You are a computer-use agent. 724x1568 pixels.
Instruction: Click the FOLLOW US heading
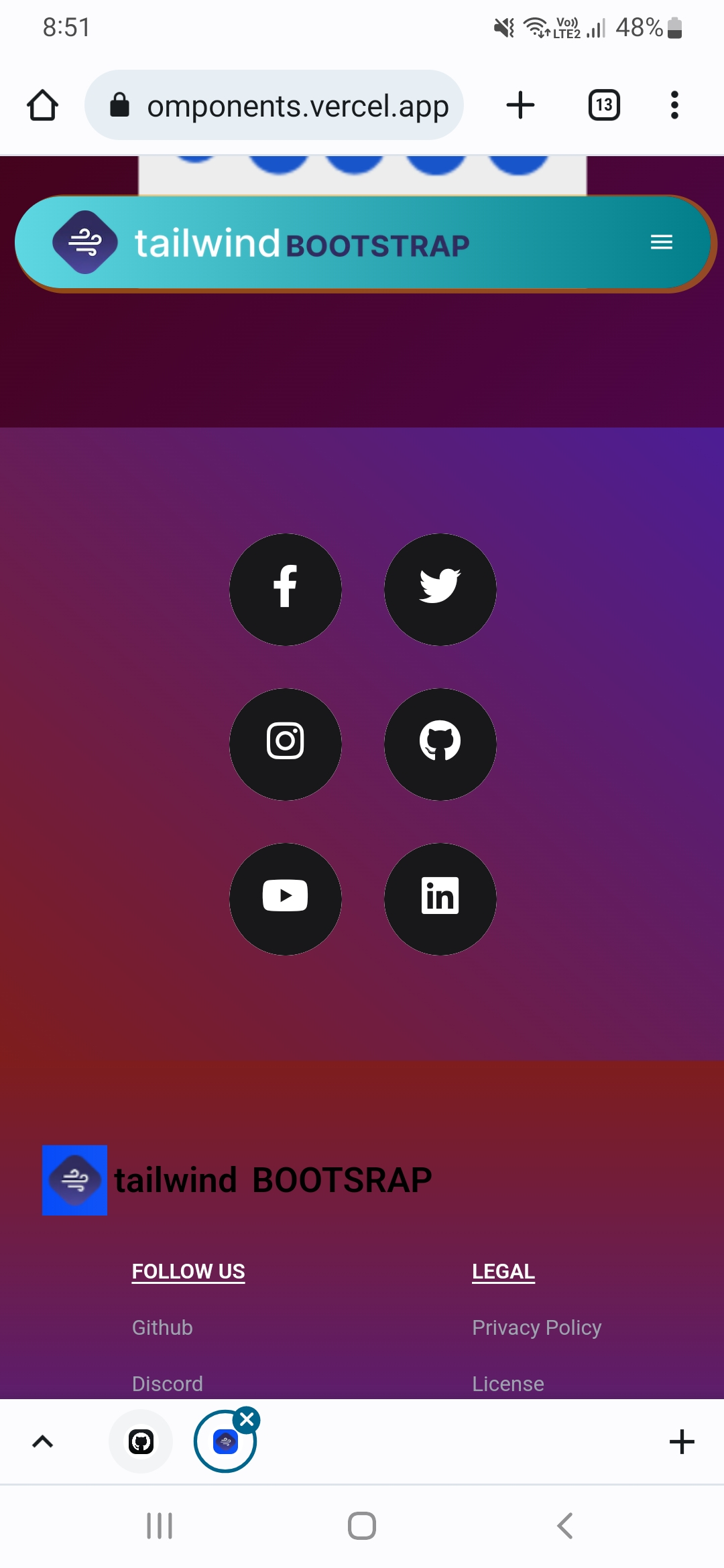[188, 1270]
